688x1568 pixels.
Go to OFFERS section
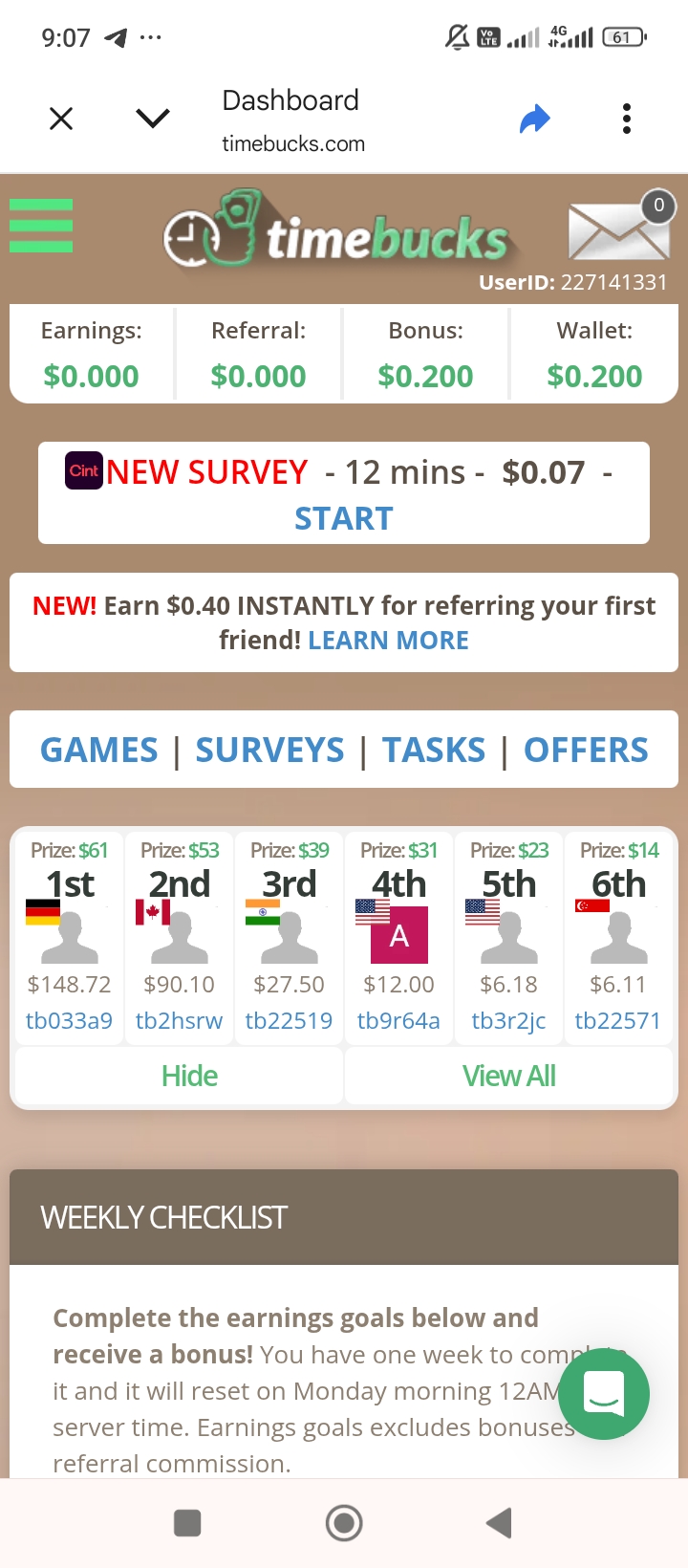pyautogui.click(x=586, y=751)
